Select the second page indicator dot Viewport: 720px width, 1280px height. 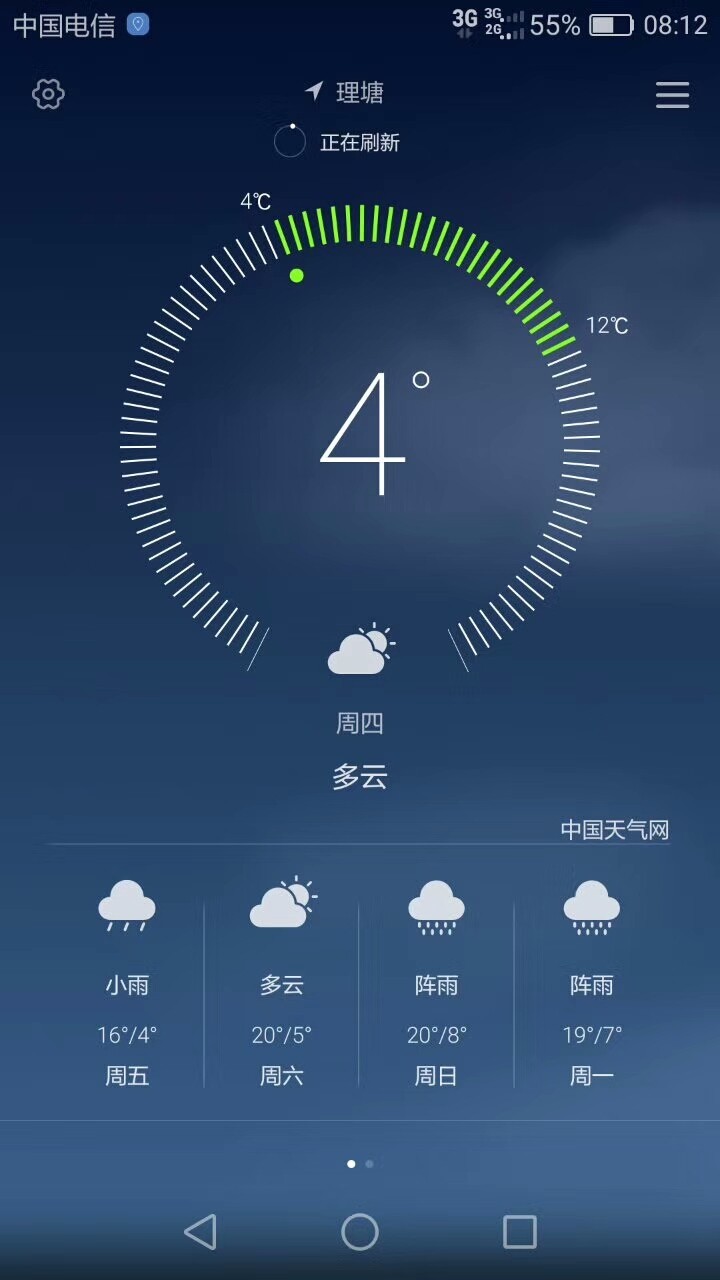[x=369, y=1164]
